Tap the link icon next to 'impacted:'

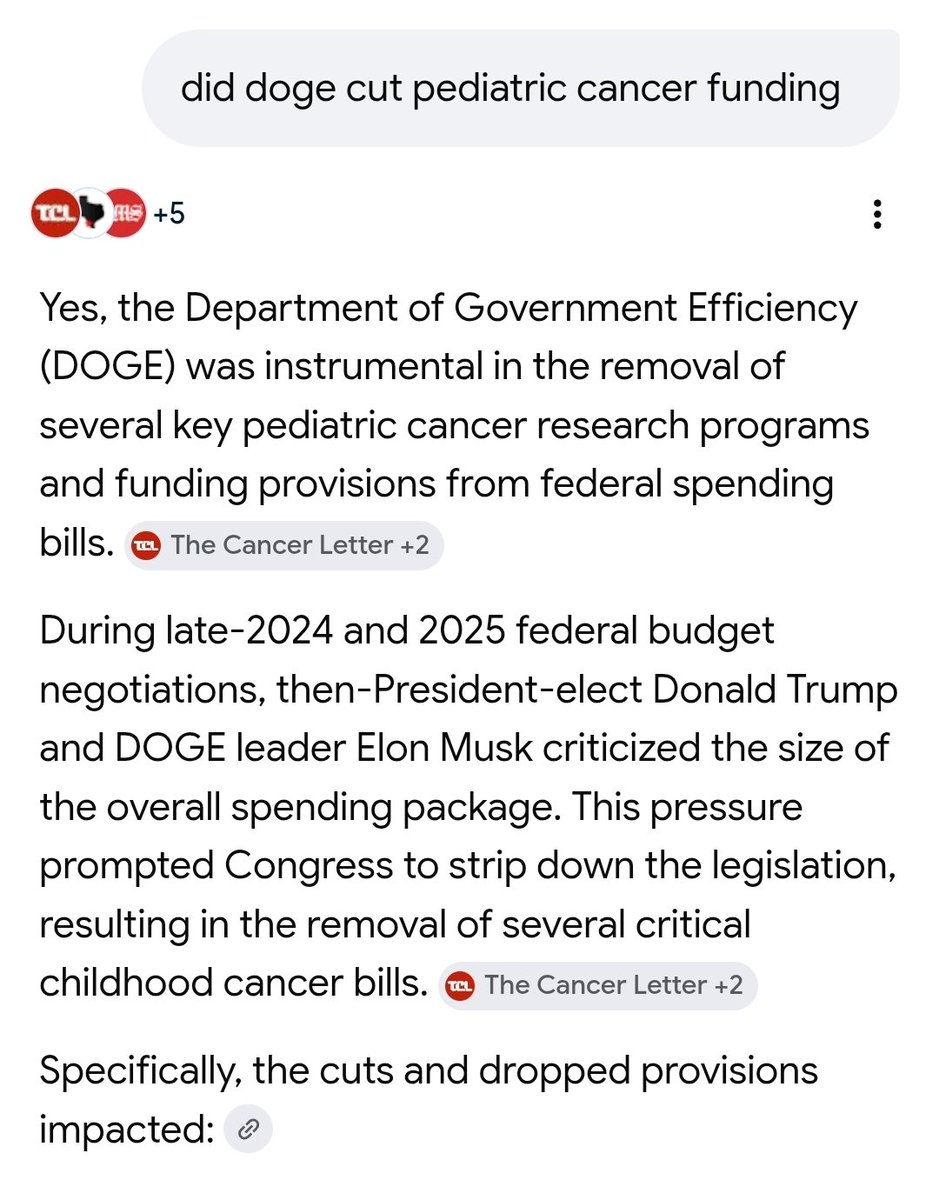[247, 1131]
